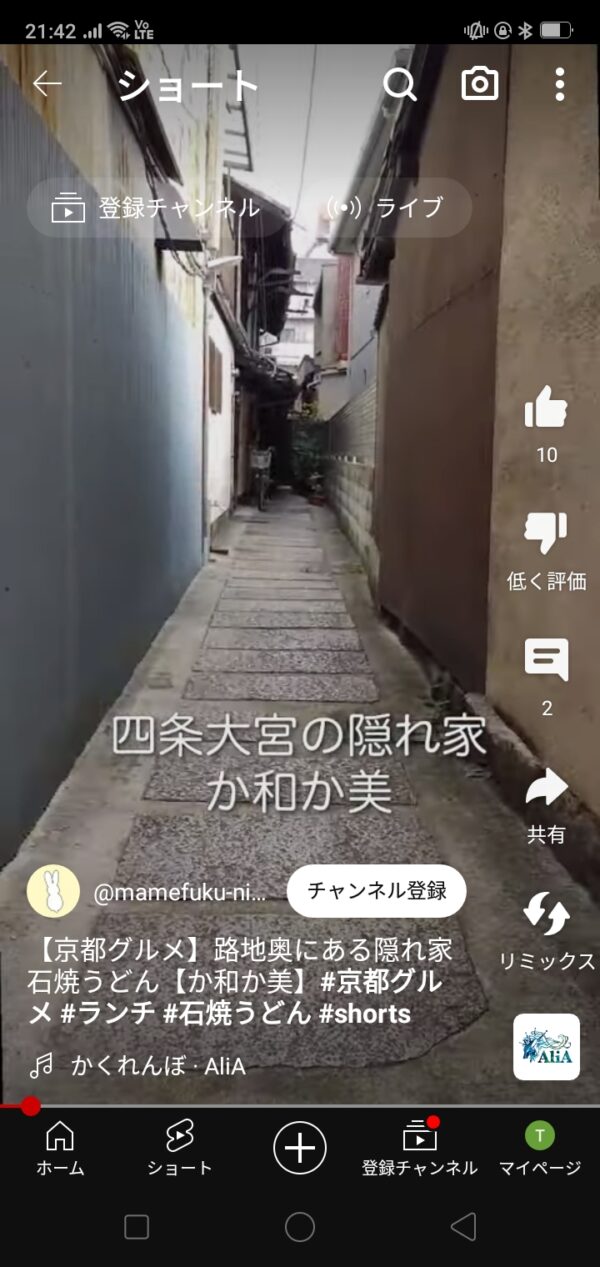The width and height of the screenshot is (600, 1267).
Task: Open the three-dot overflow menu
Action: coord(560,85)
